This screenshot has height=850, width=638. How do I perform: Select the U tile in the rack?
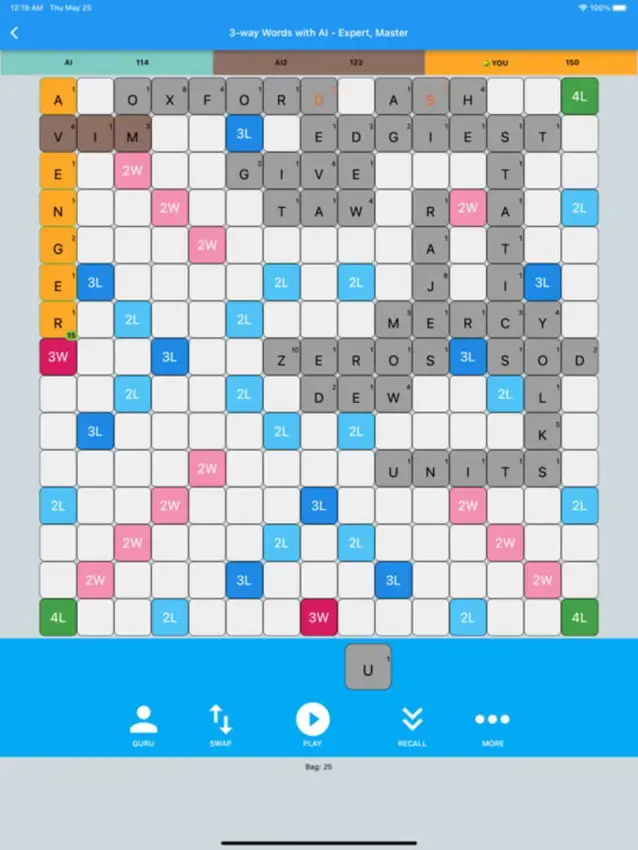coord(368,668)
